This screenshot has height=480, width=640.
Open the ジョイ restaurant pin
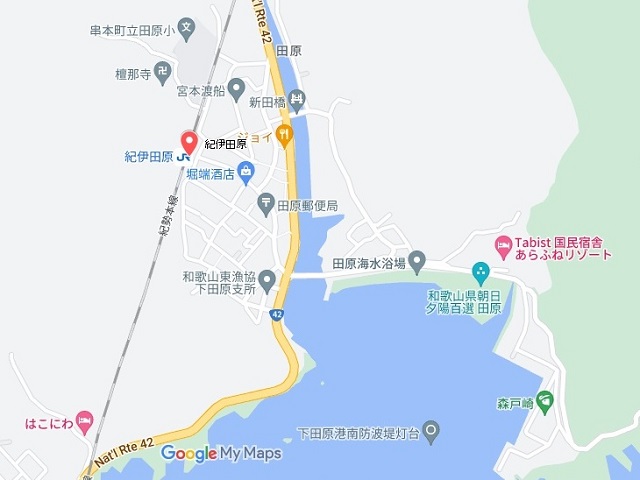(284, 133)
